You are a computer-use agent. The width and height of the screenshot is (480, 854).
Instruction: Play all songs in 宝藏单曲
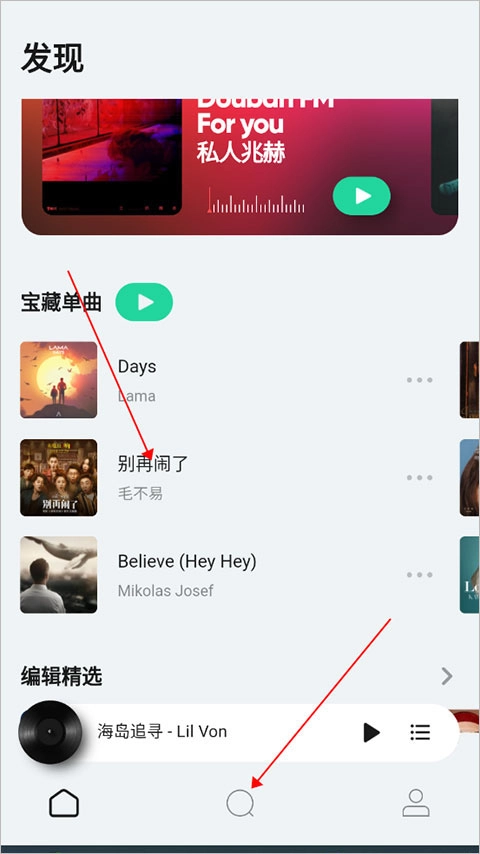coord(144,302)
